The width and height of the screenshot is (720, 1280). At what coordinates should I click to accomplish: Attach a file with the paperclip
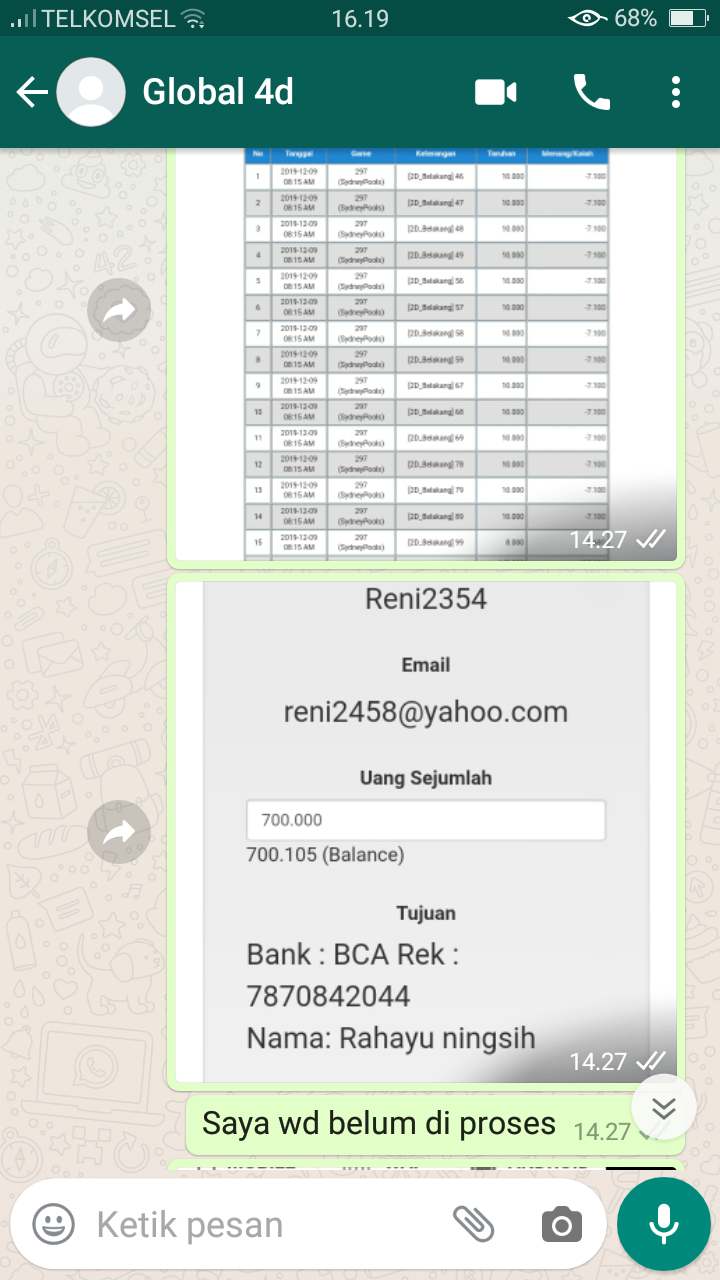(474, 1223)
